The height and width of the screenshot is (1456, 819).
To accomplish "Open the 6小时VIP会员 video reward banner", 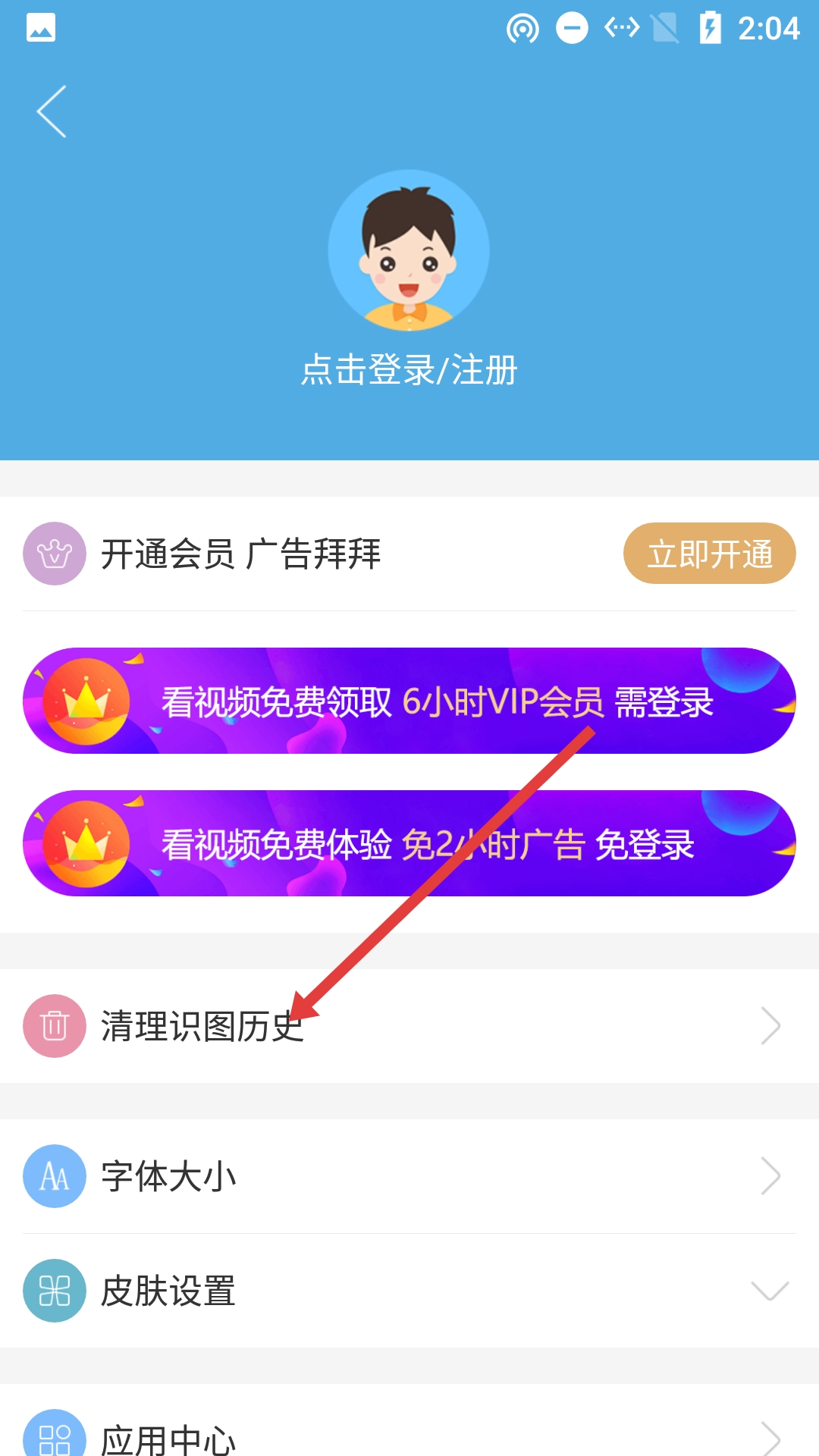I will [409, 701].
